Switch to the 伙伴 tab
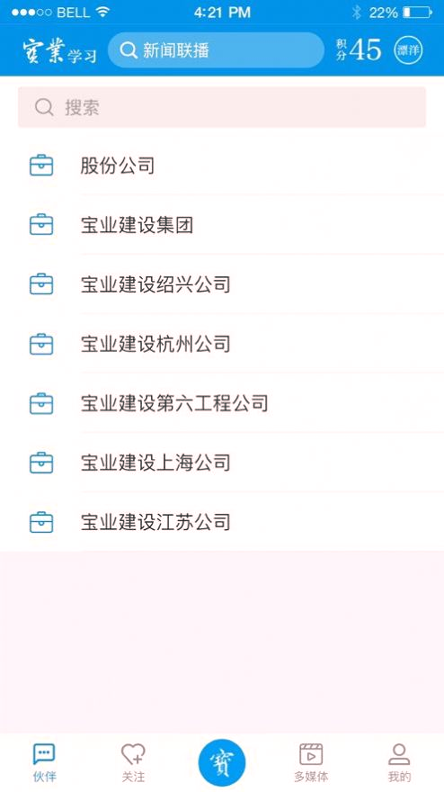The width and height of the screenshot is (444, 792). pyautogui.click(x=44, y=763)
